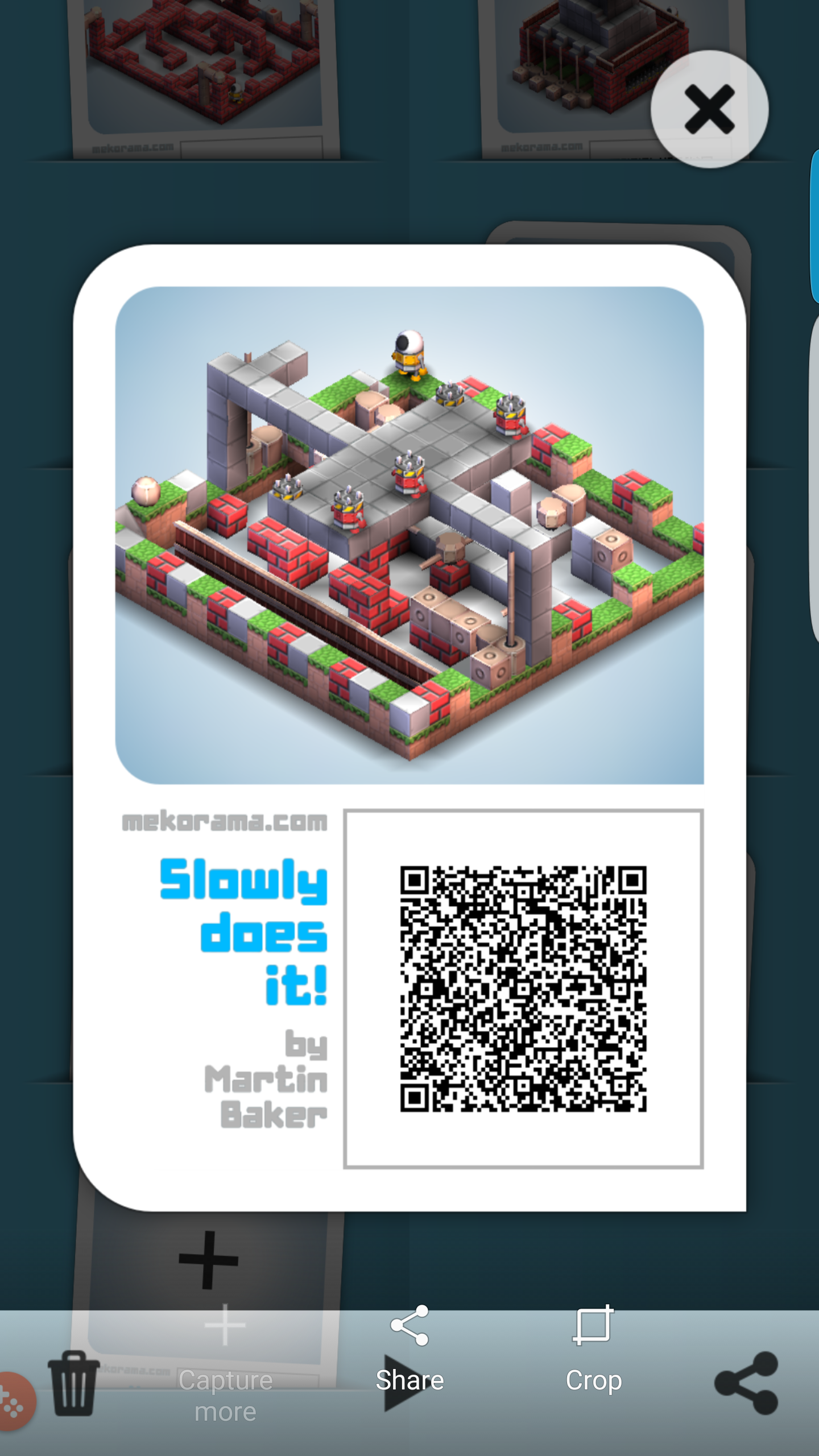Share the level via the black share icon
The height and width of the screenshot is (1456, 819).
pos(746,1383)
